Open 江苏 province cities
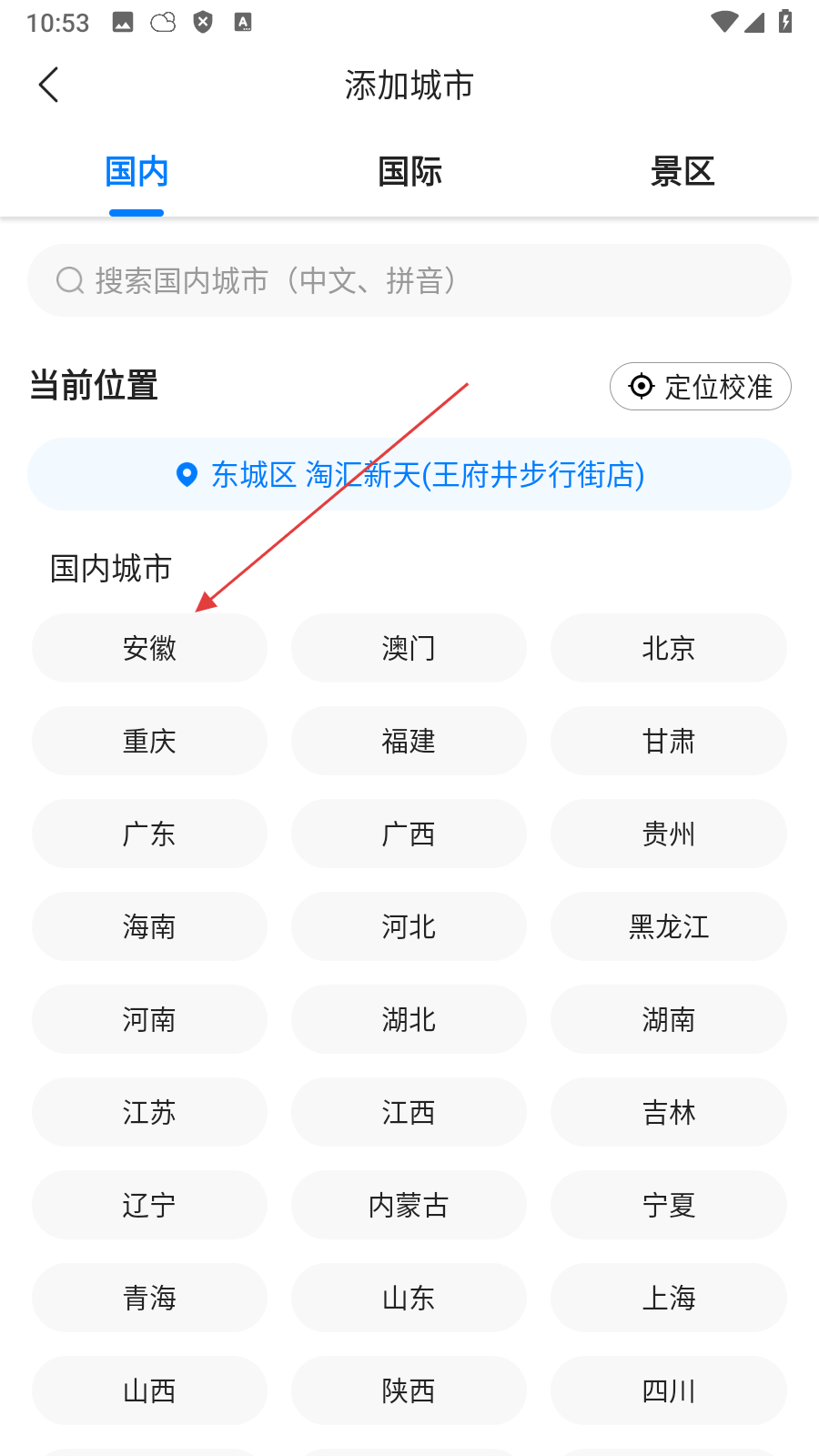The image size is (819, 1456). pyautogui.click(x=149, y=1113)
